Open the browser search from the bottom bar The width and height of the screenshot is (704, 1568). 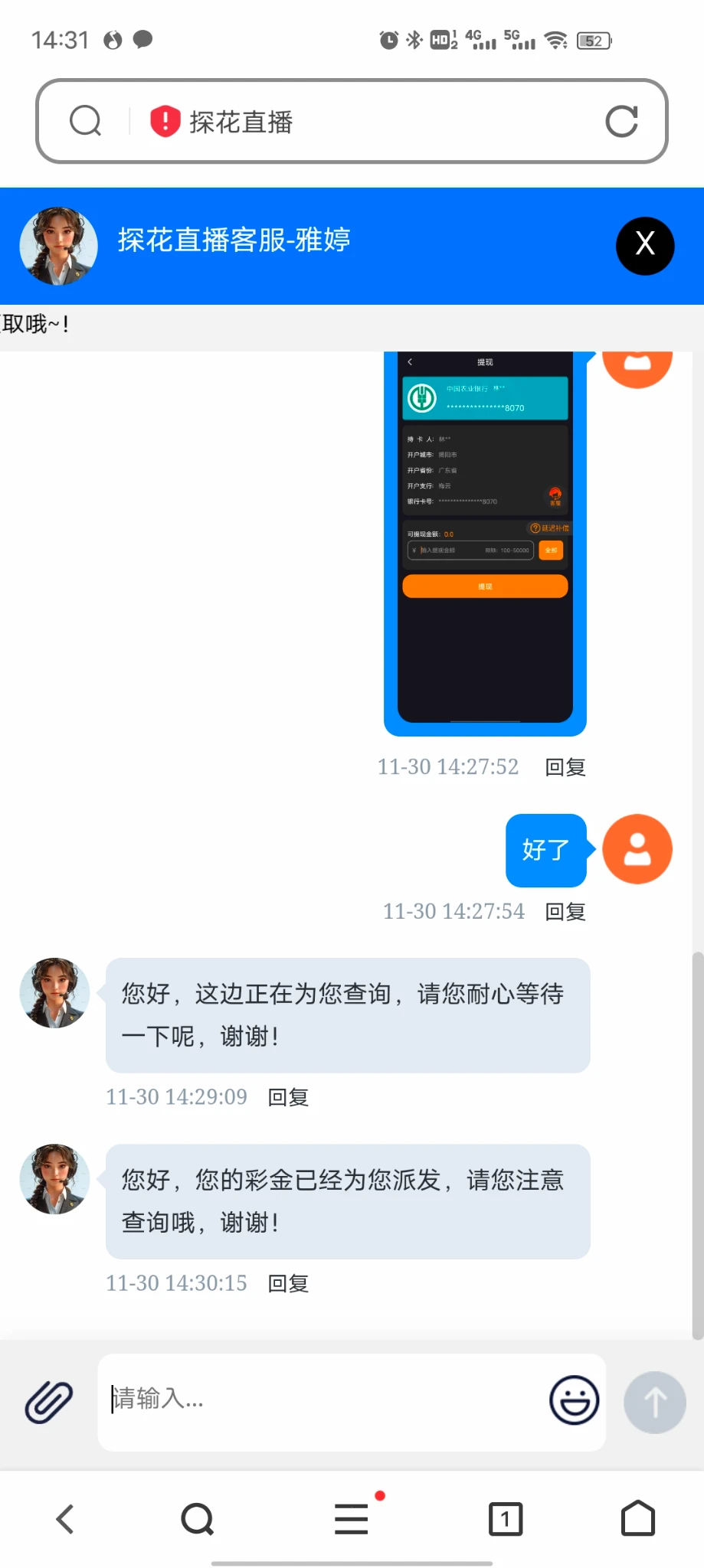point(198,1519)
